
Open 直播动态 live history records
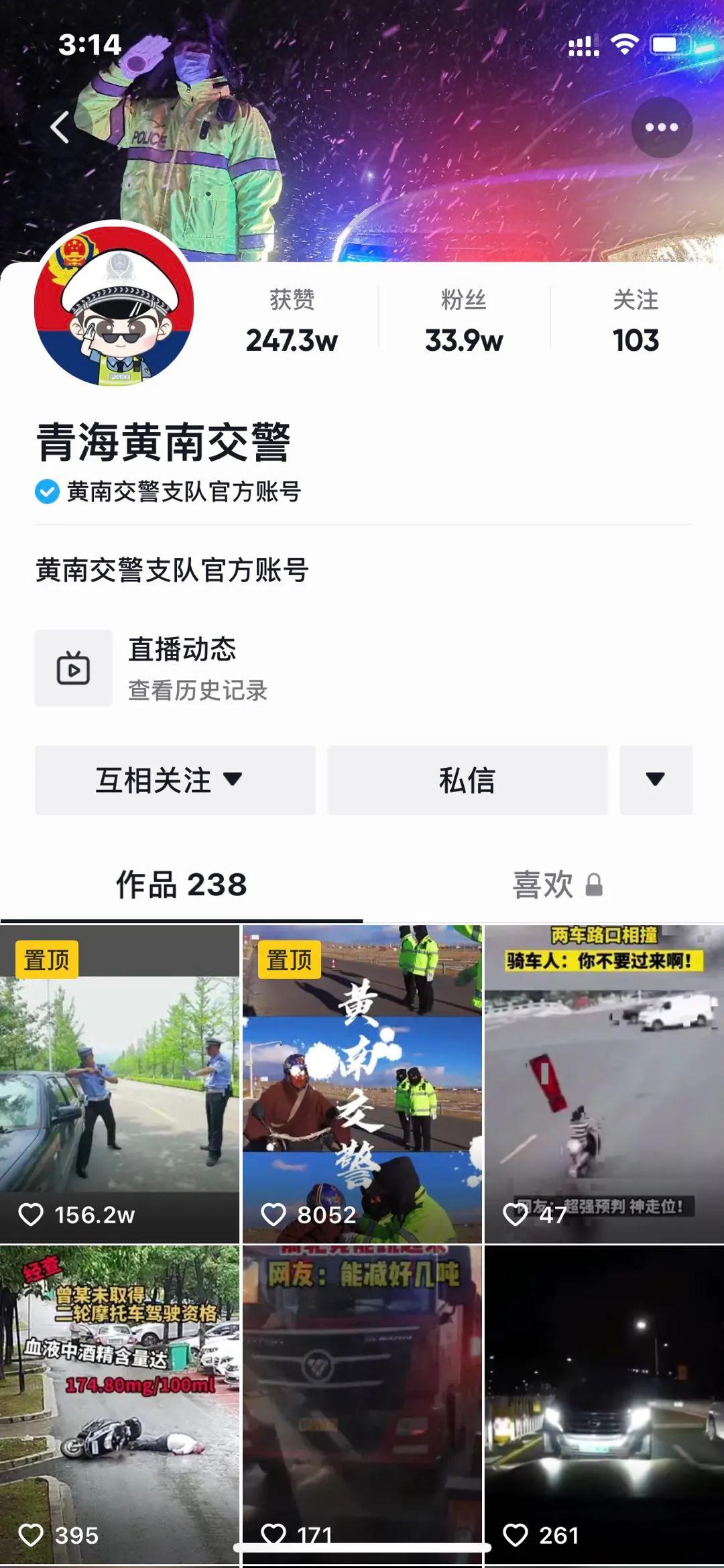(x=181, y=669)
